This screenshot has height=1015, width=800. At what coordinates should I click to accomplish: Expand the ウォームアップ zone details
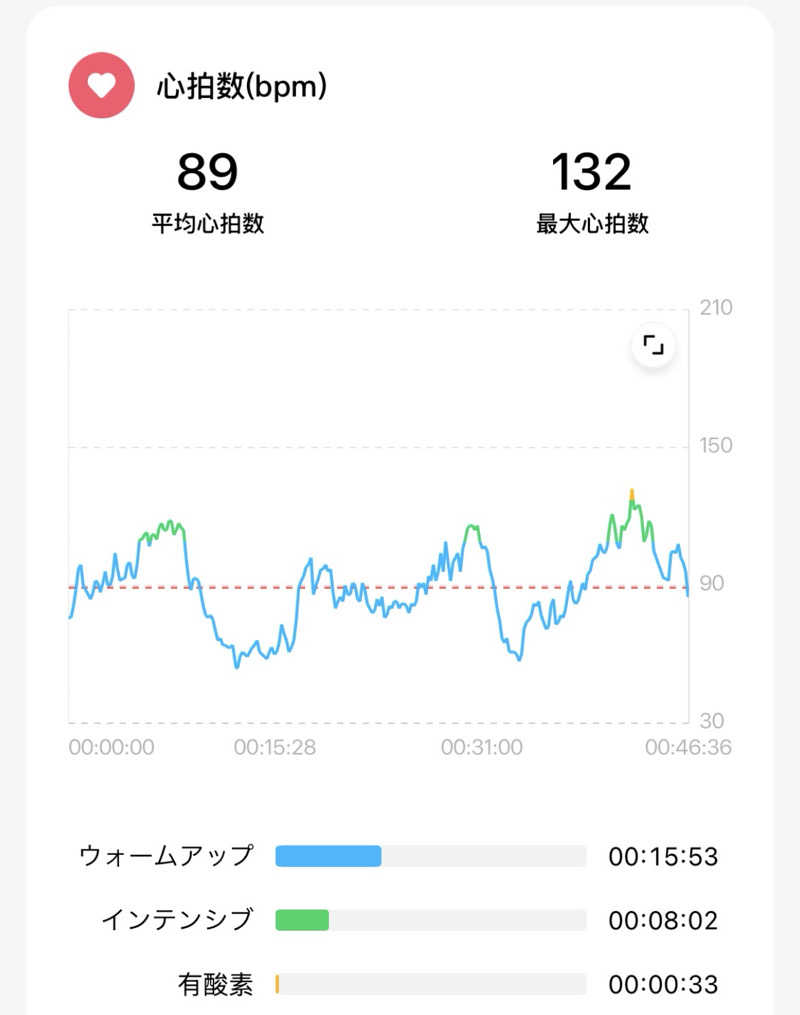point(167,855)
